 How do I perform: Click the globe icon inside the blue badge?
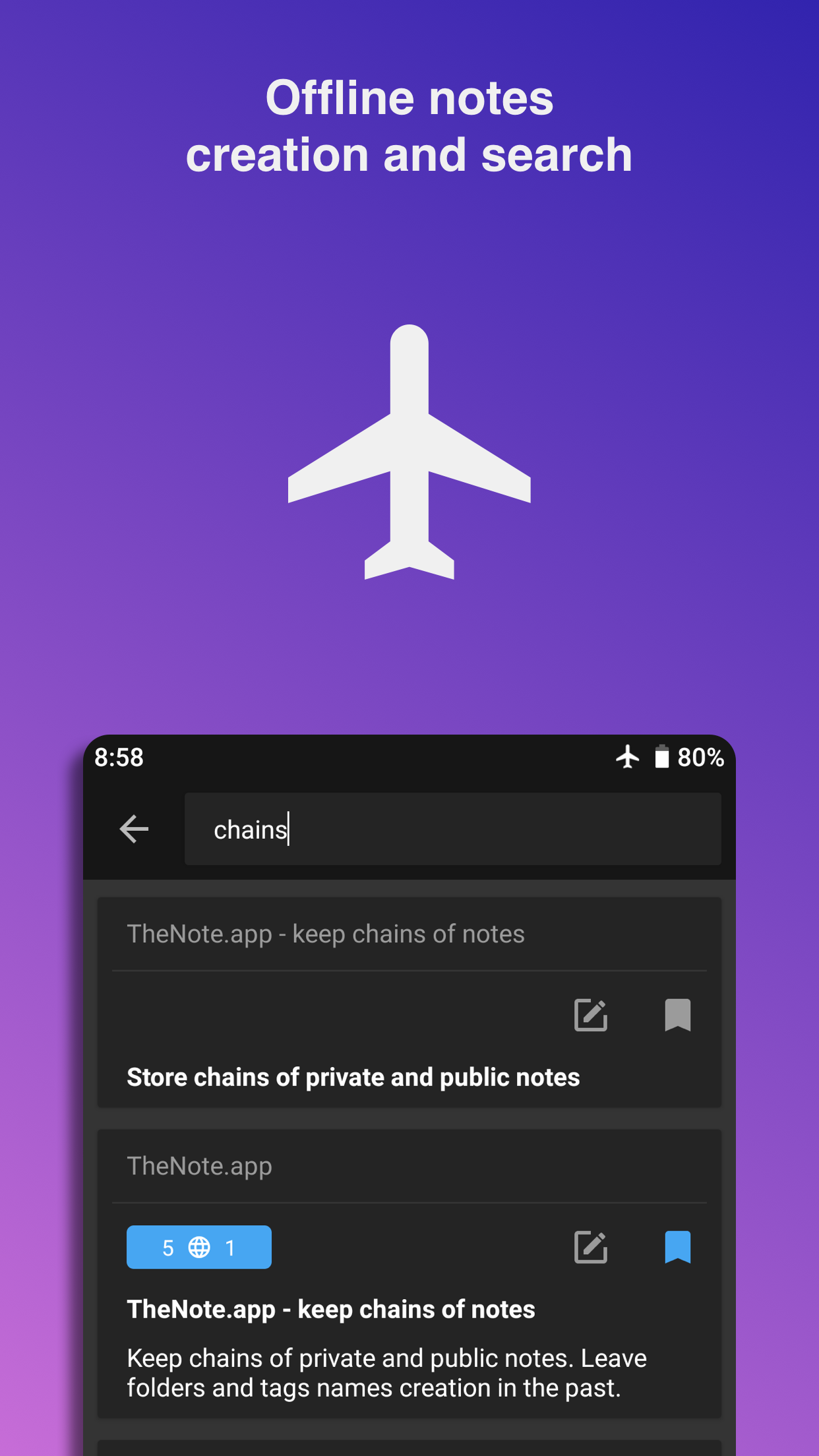pos(198,1246)
